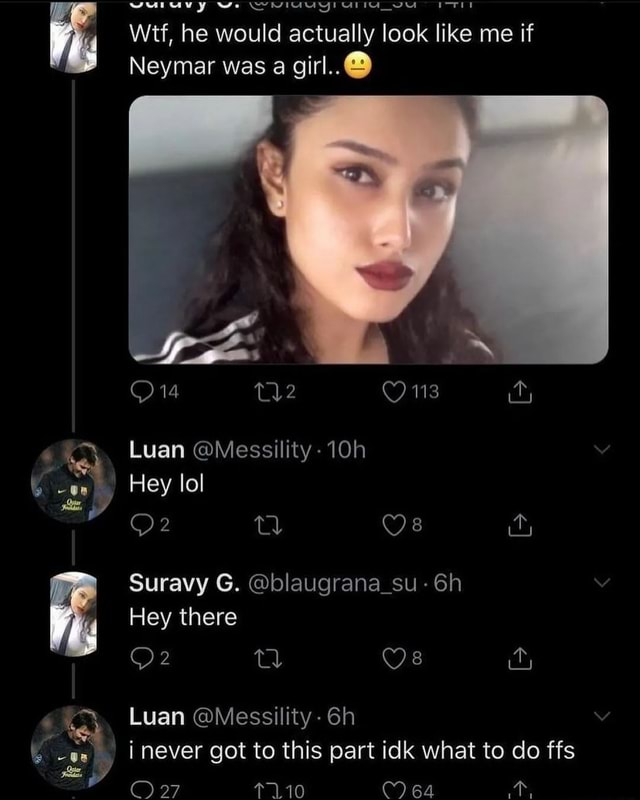View Suravy G.'s avatar beside "Hey there"
This screenshot has width=640, height=800.
pyautogui.click(x=73, y=613)
